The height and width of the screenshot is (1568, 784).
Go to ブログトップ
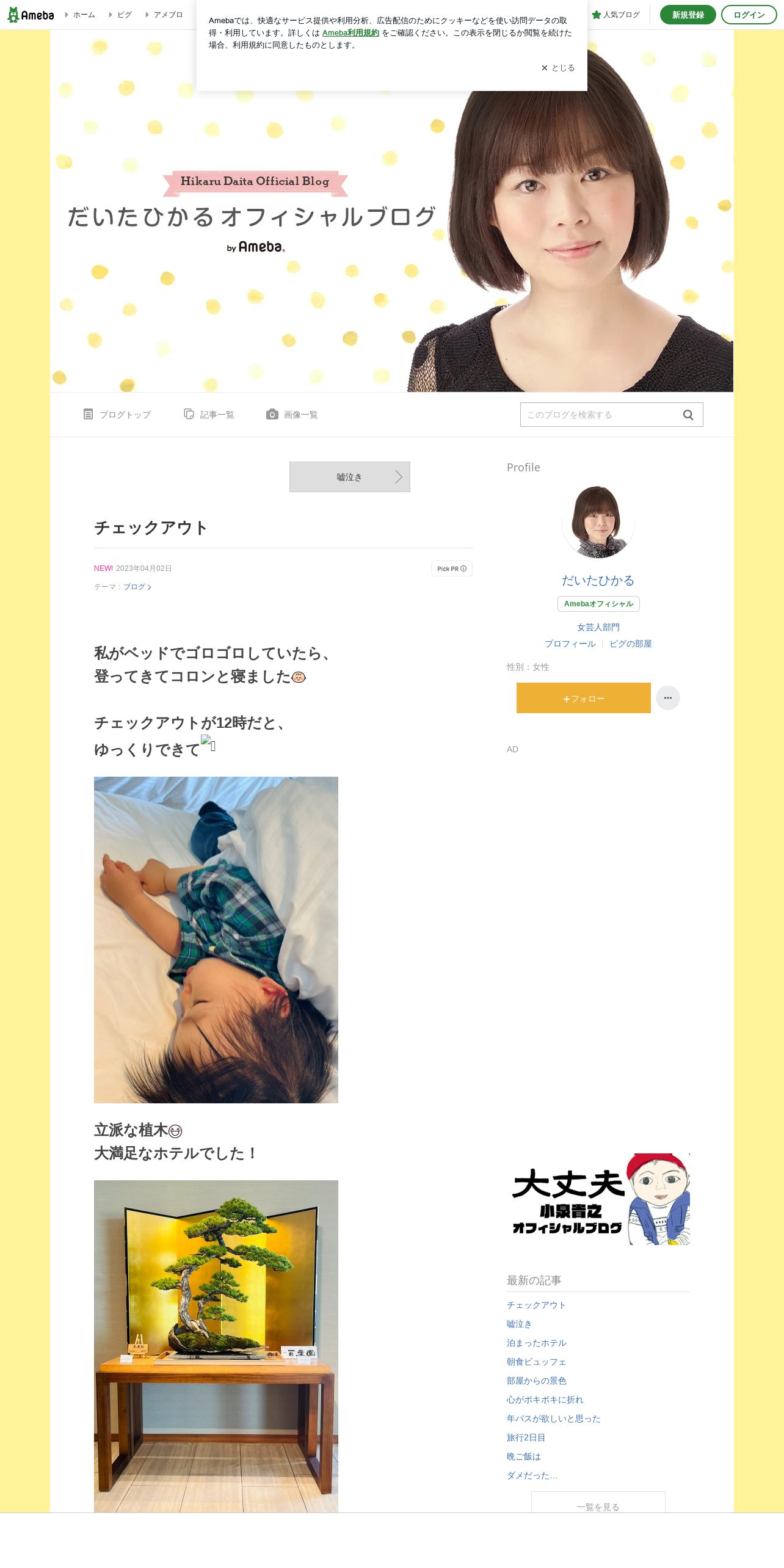pyautogui.click(x=117, y=415)
